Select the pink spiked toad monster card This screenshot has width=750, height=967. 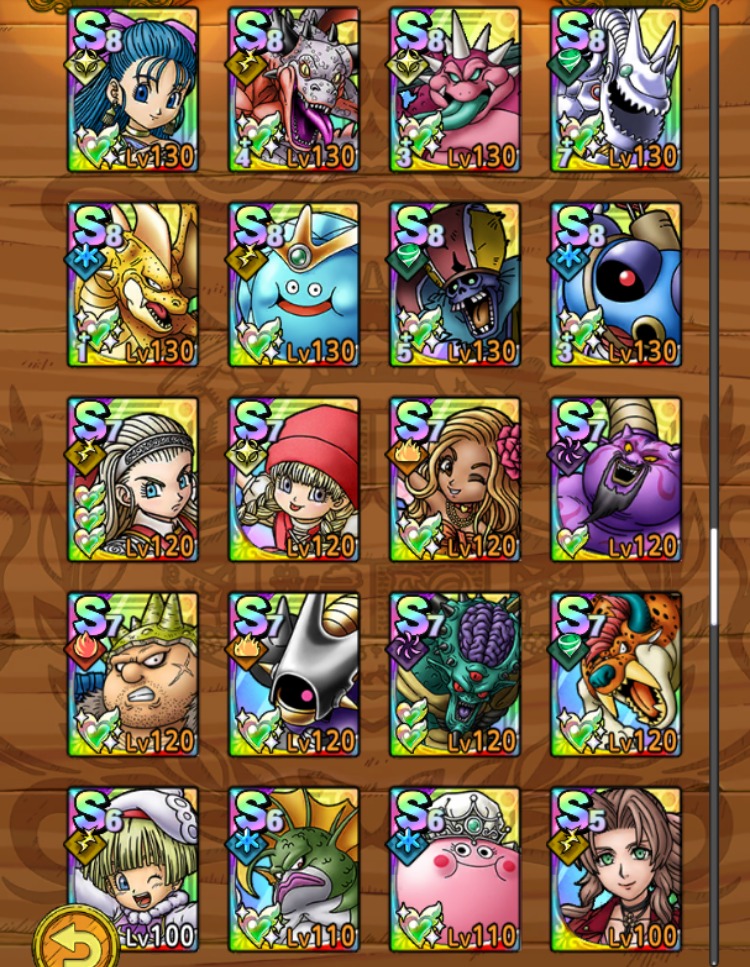click(455, 90)
